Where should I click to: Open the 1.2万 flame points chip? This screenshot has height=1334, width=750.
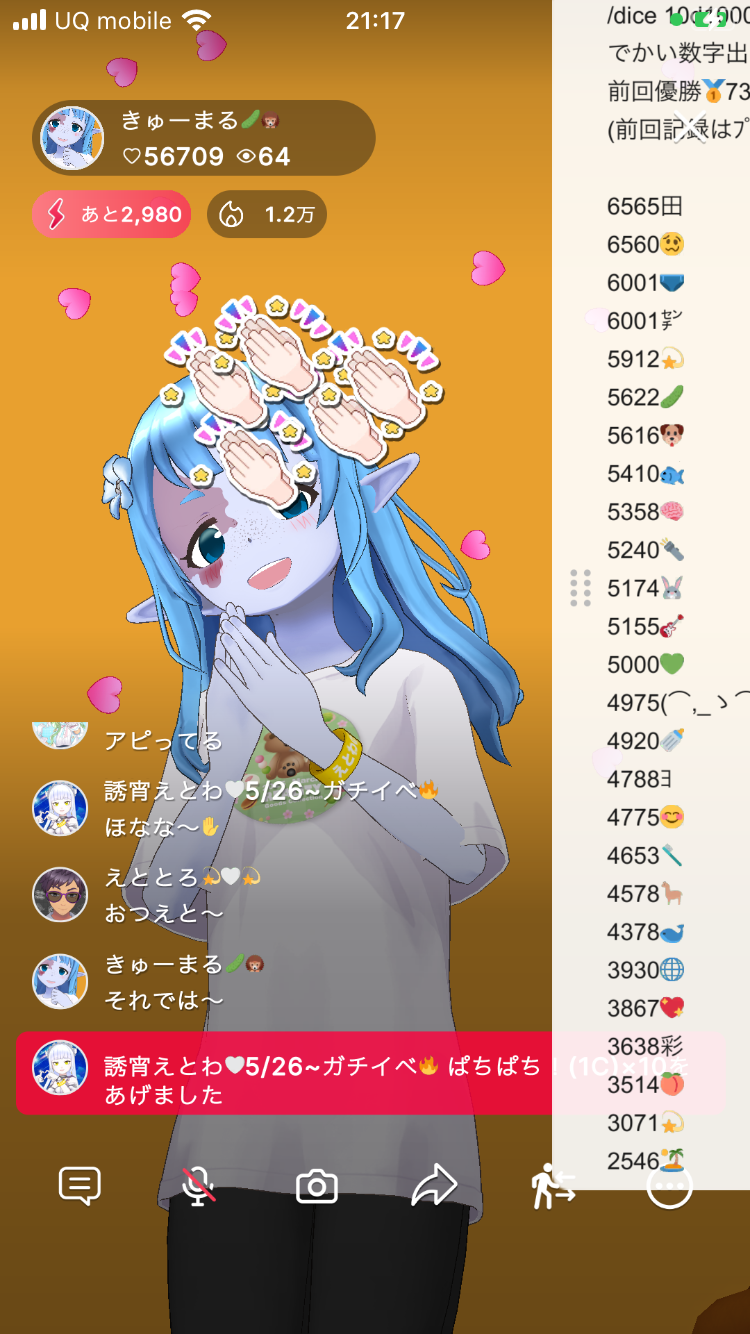click(x=267, y=214)
